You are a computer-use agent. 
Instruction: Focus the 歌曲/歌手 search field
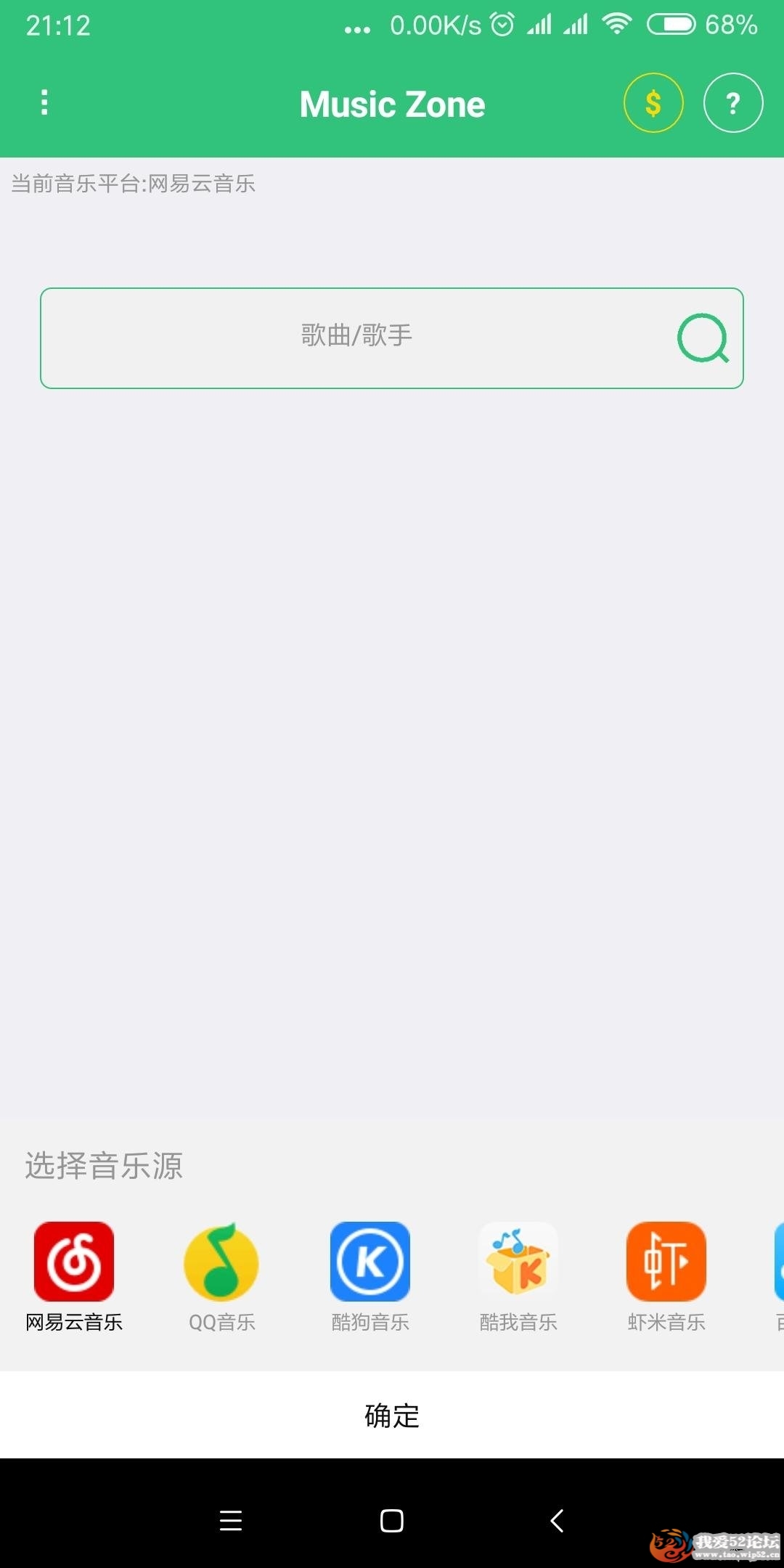[x=356, y=338]
